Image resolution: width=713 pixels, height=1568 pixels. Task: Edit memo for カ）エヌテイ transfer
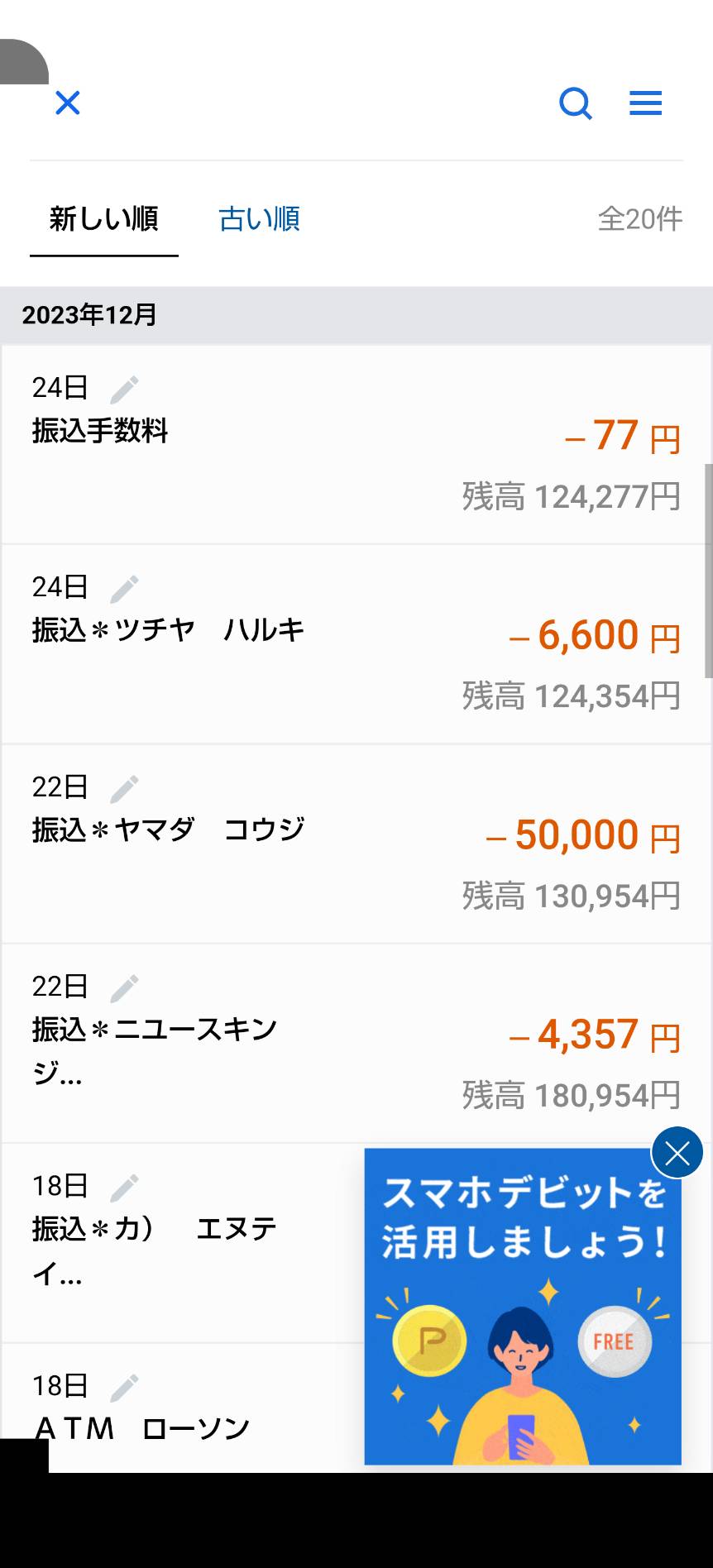coord(125,1187)
